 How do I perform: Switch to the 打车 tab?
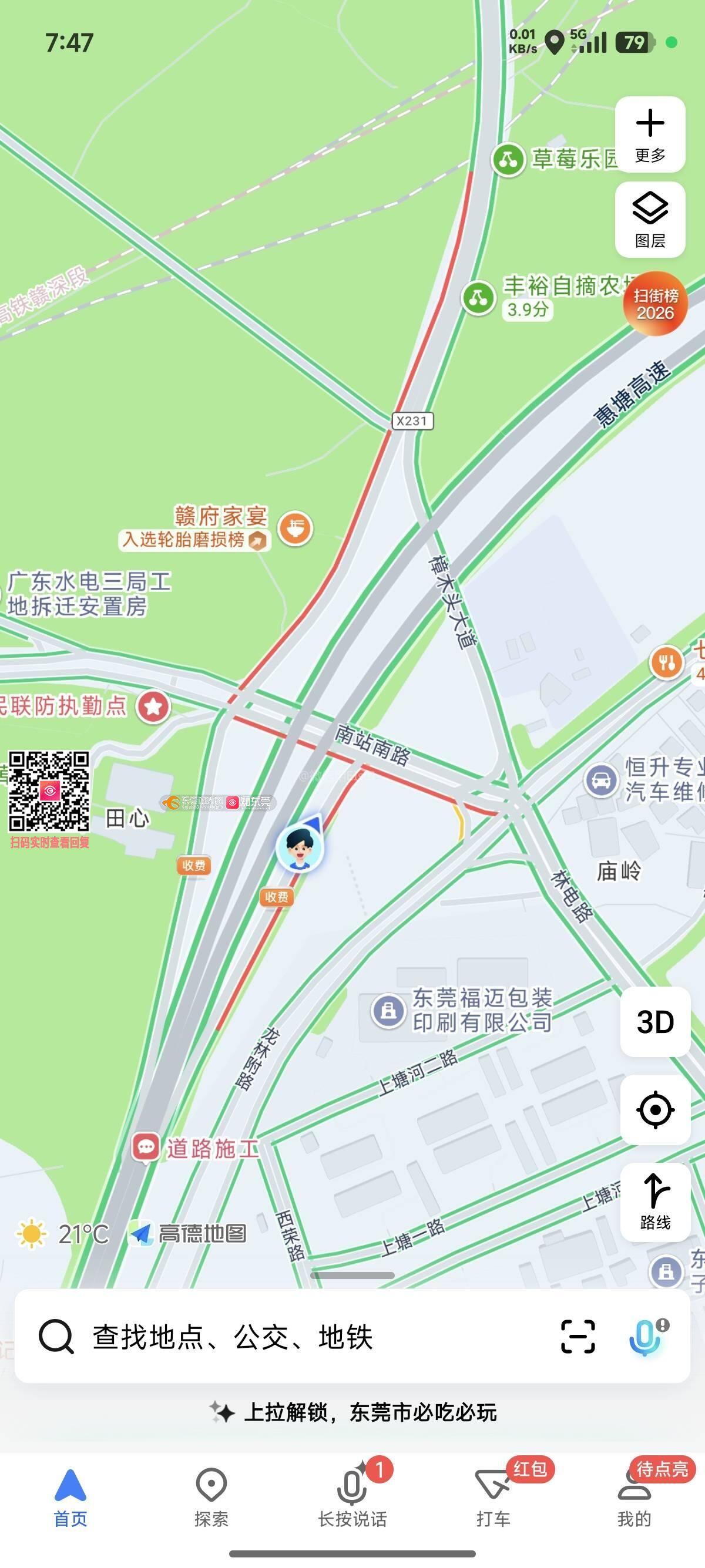tap(493, 1498)
